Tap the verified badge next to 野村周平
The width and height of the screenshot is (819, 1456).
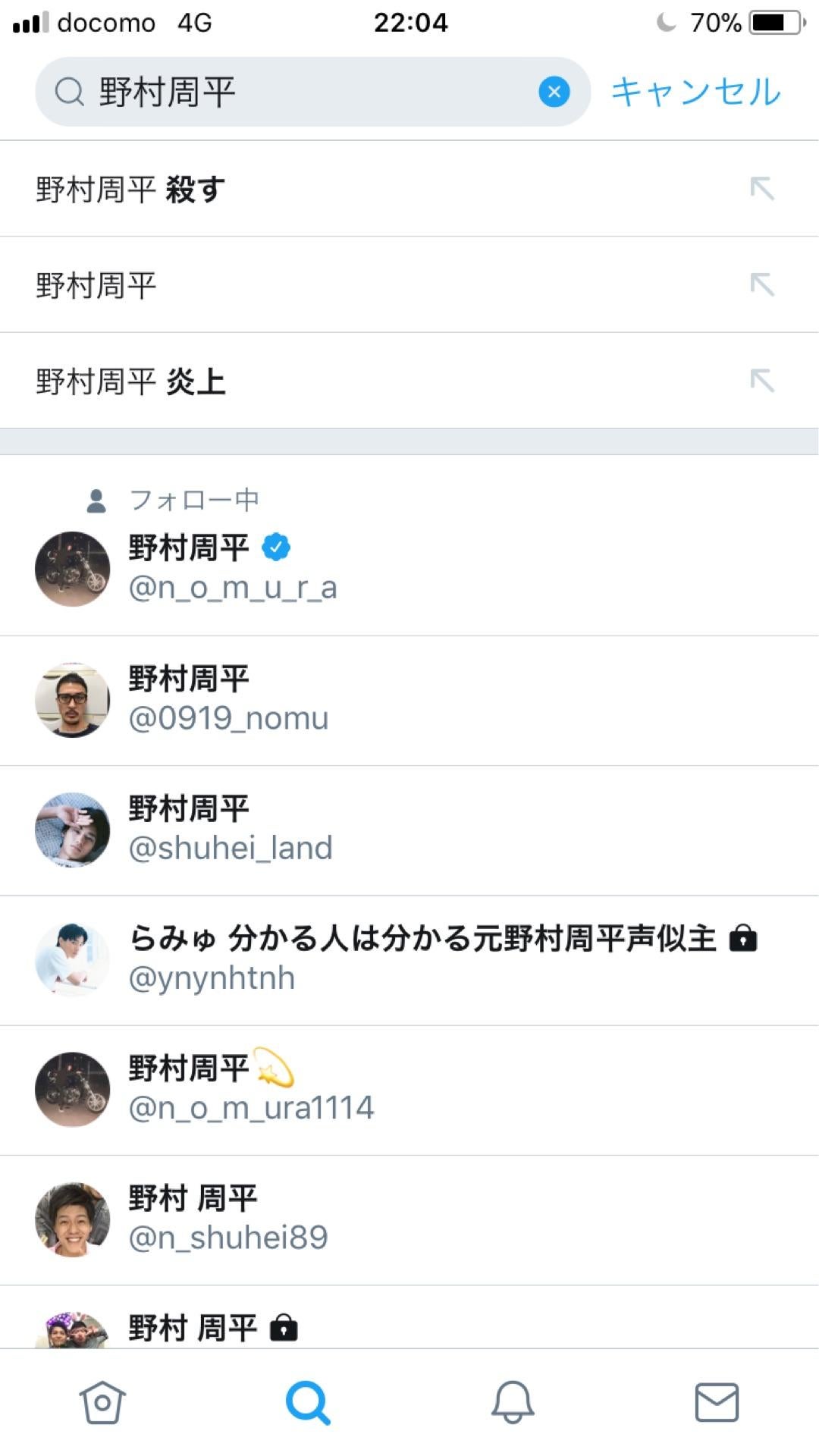click(278, 546)
